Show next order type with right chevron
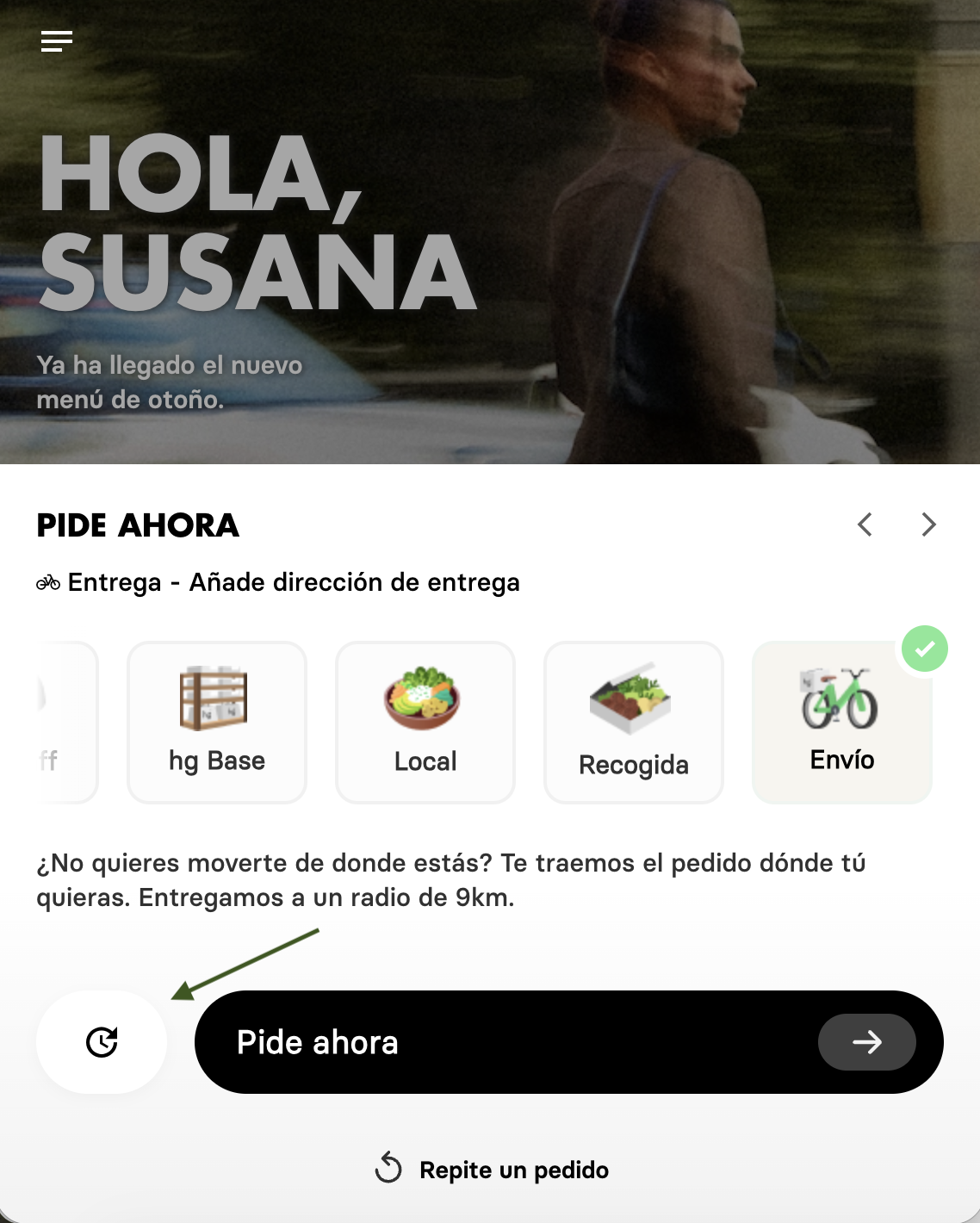This screenshot has height=1223, width=980. (x=928, y=525)
